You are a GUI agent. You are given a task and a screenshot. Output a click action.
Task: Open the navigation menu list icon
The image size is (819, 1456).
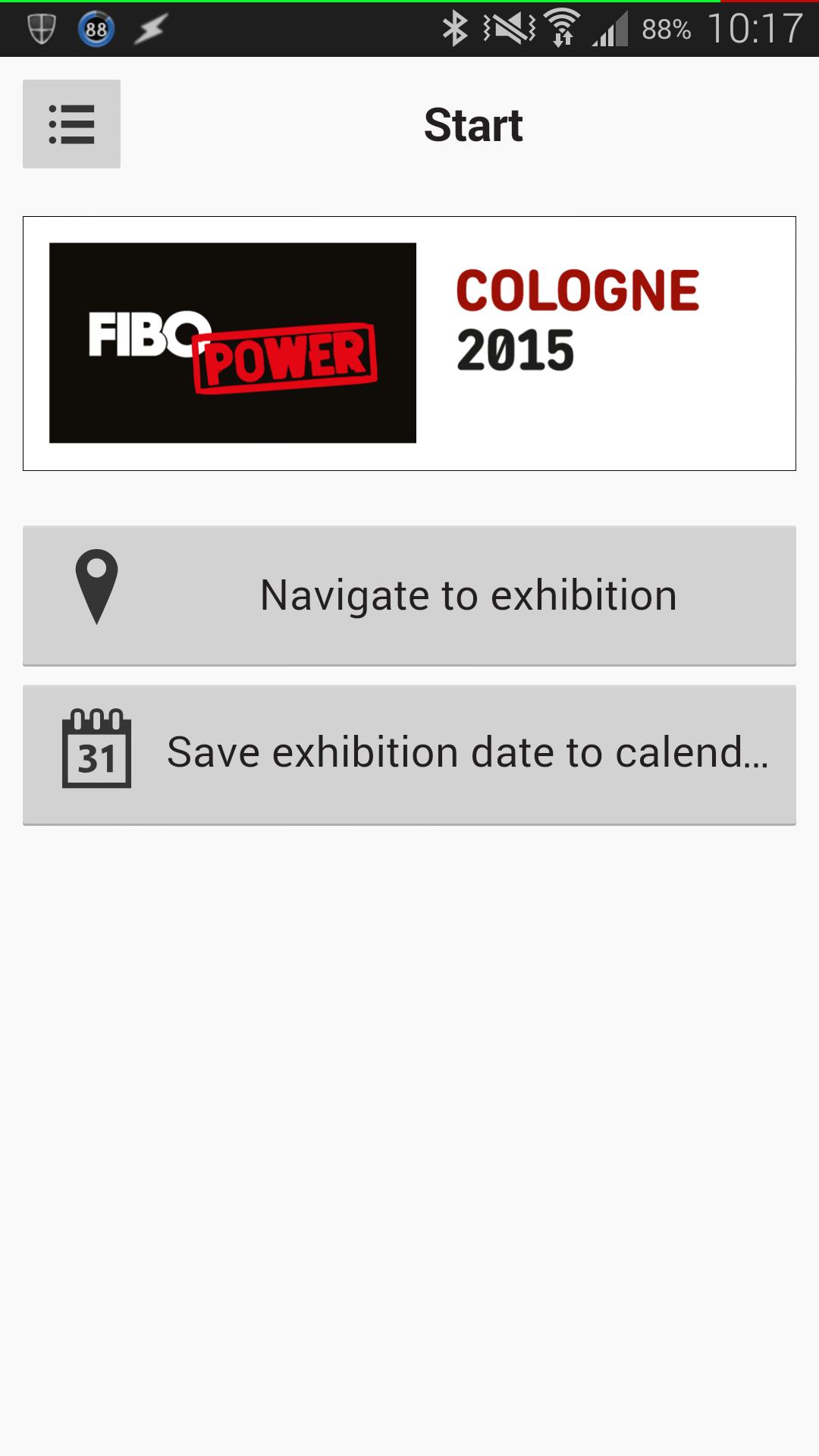[x=72, y=124]
